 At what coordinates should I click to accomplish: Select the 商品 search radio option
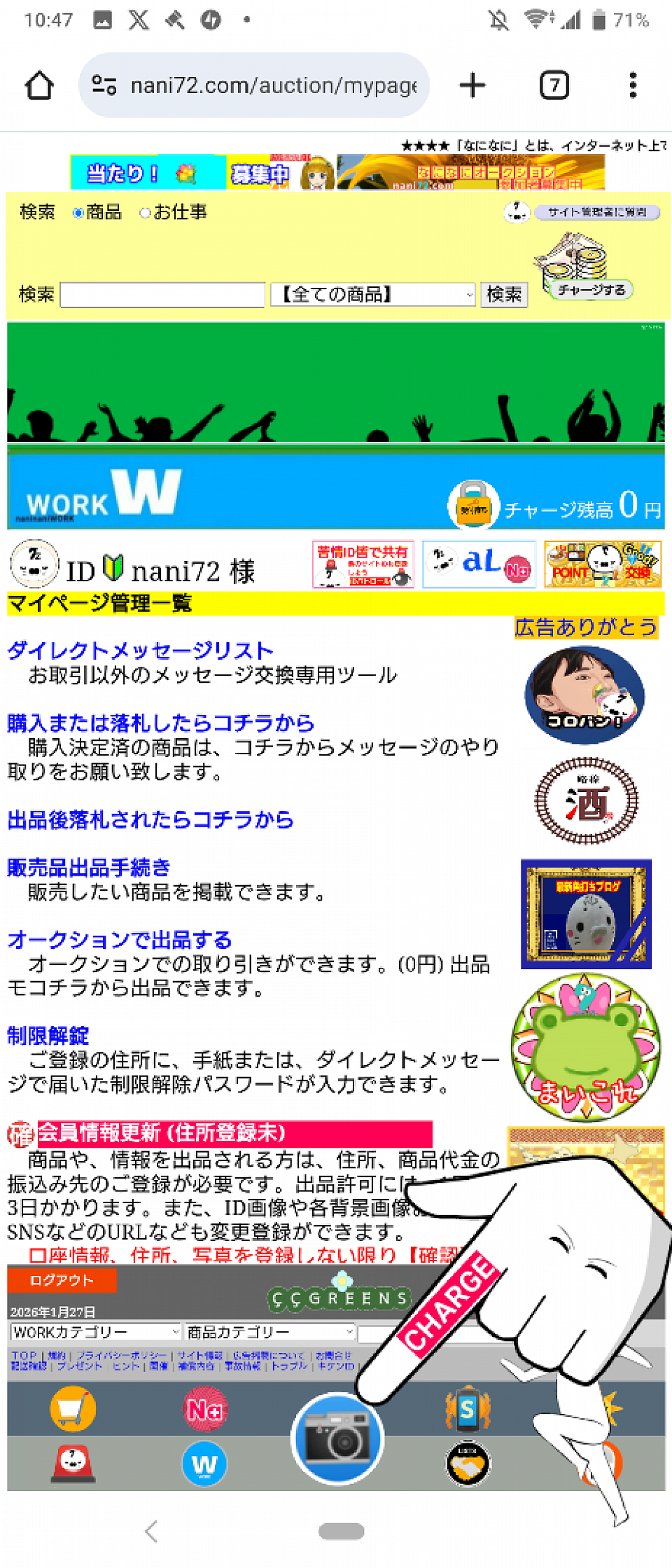pos(78,213)
